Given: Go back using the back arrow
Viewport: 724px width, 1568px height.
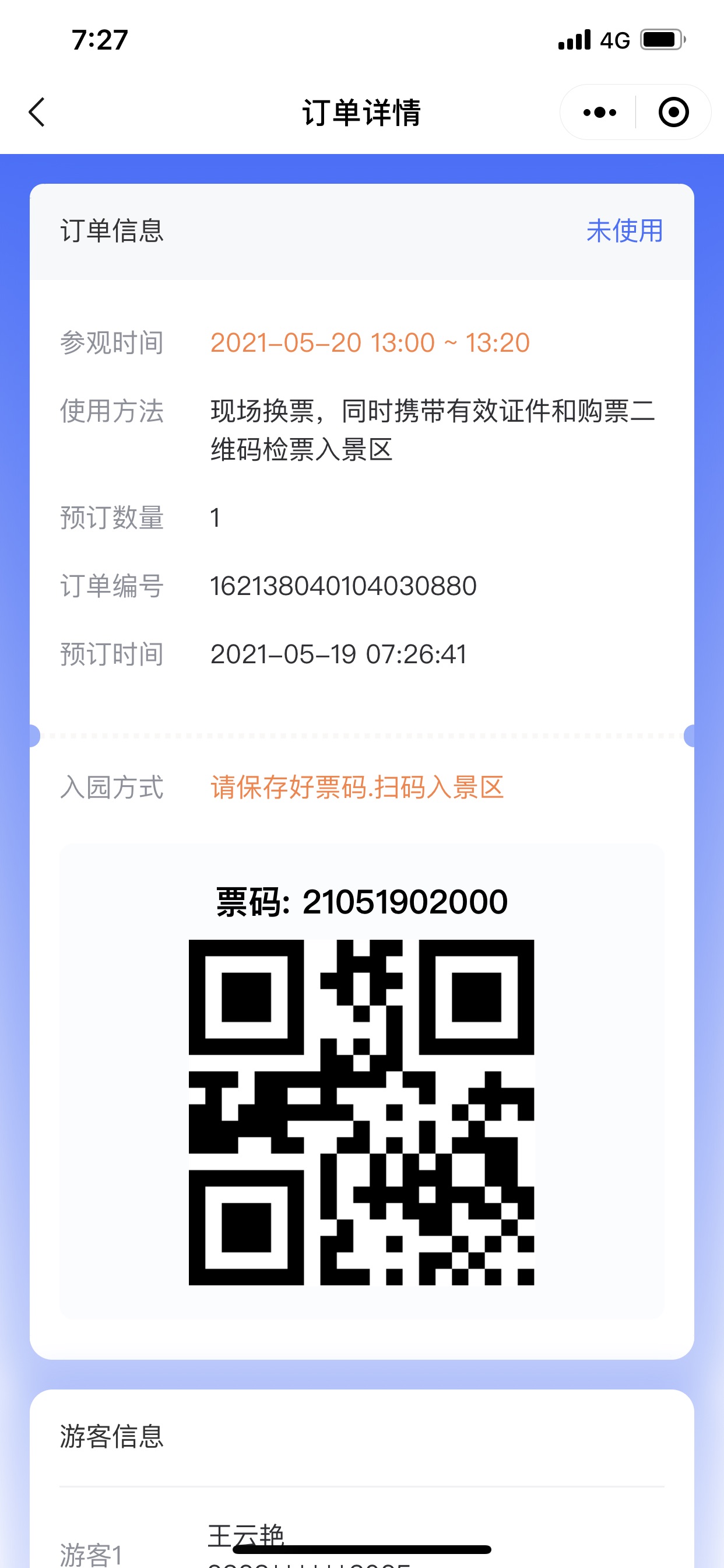Looking at the screenshot, I should tap(37, 112).
